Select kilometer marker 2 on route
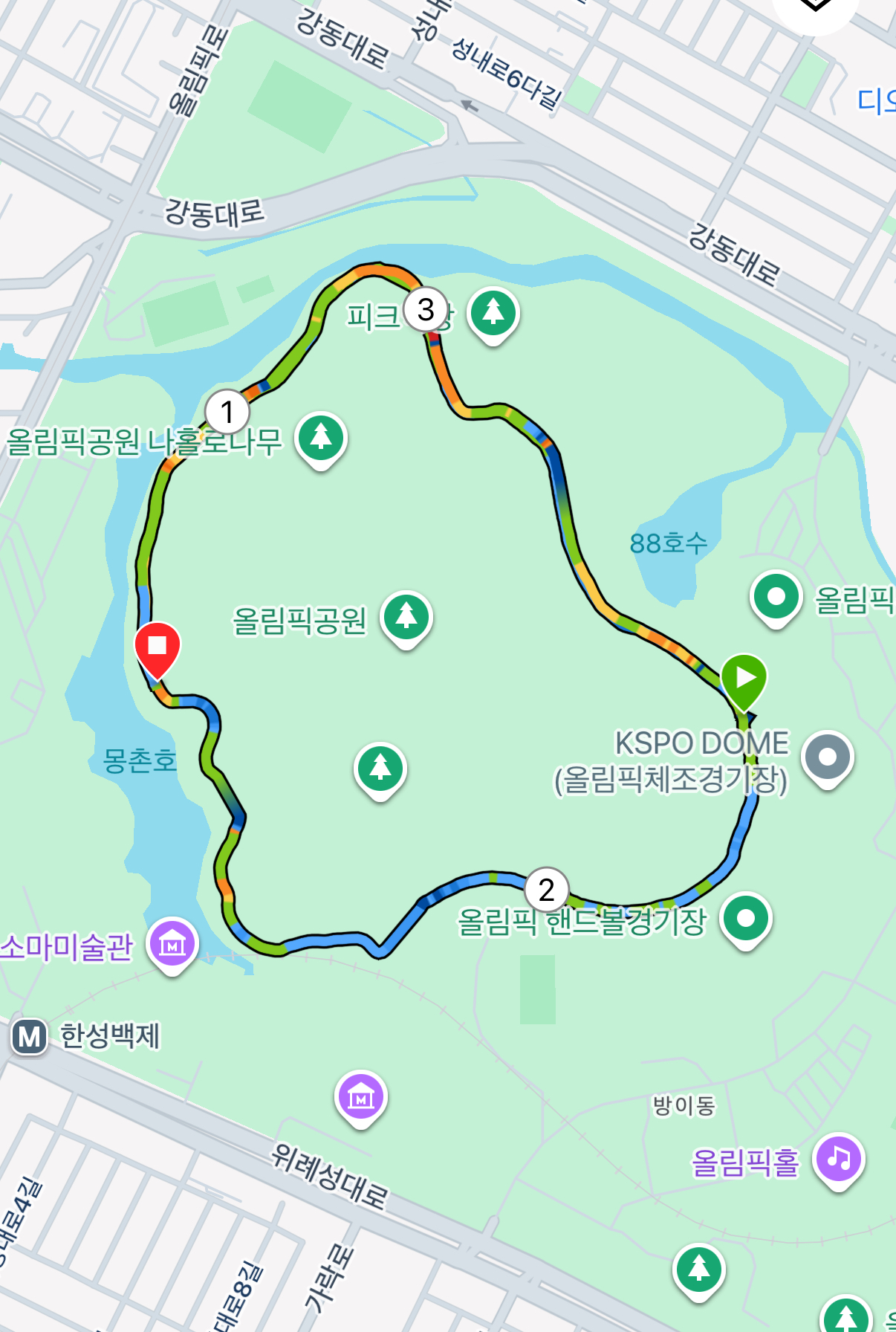Screen dimensions: 896x1332 (546, 890)
